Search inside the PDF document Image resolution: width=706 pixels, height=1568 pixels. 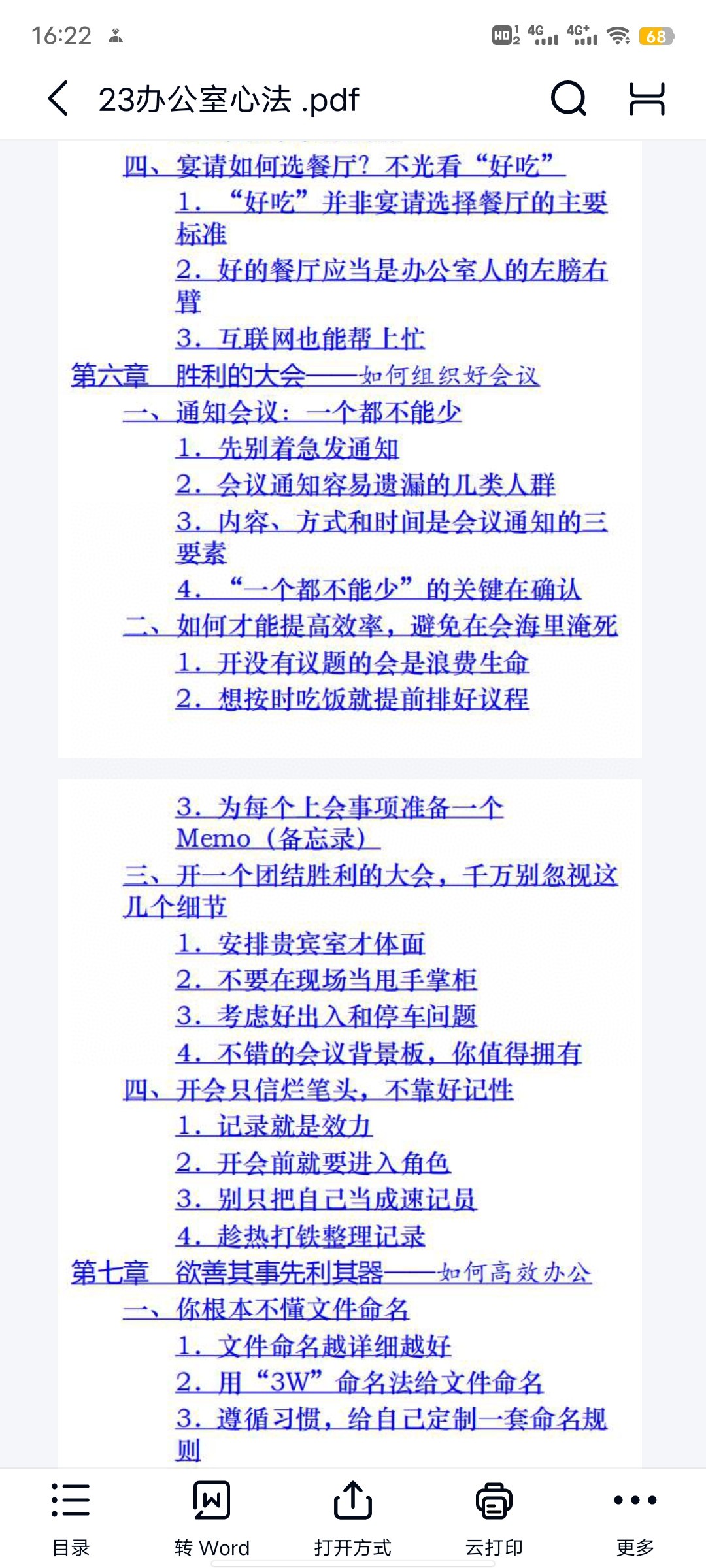tap(569, 99)
